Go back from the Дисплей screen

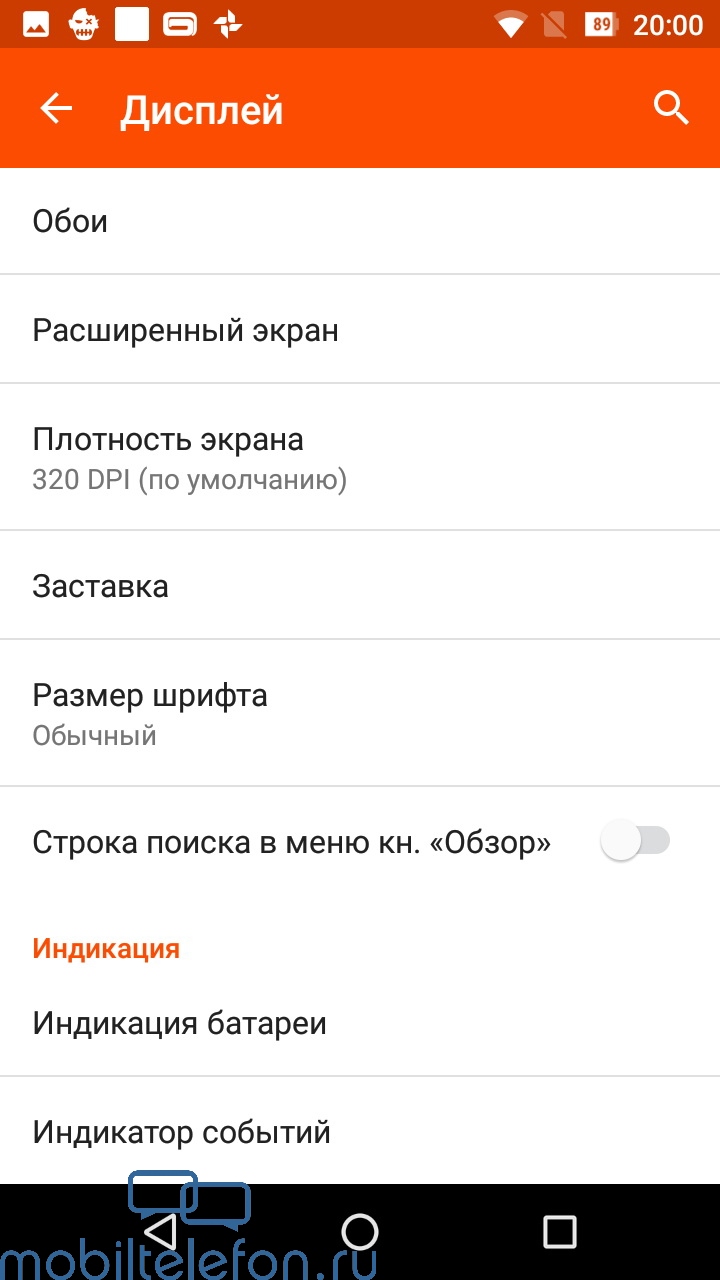click(56, 108)
